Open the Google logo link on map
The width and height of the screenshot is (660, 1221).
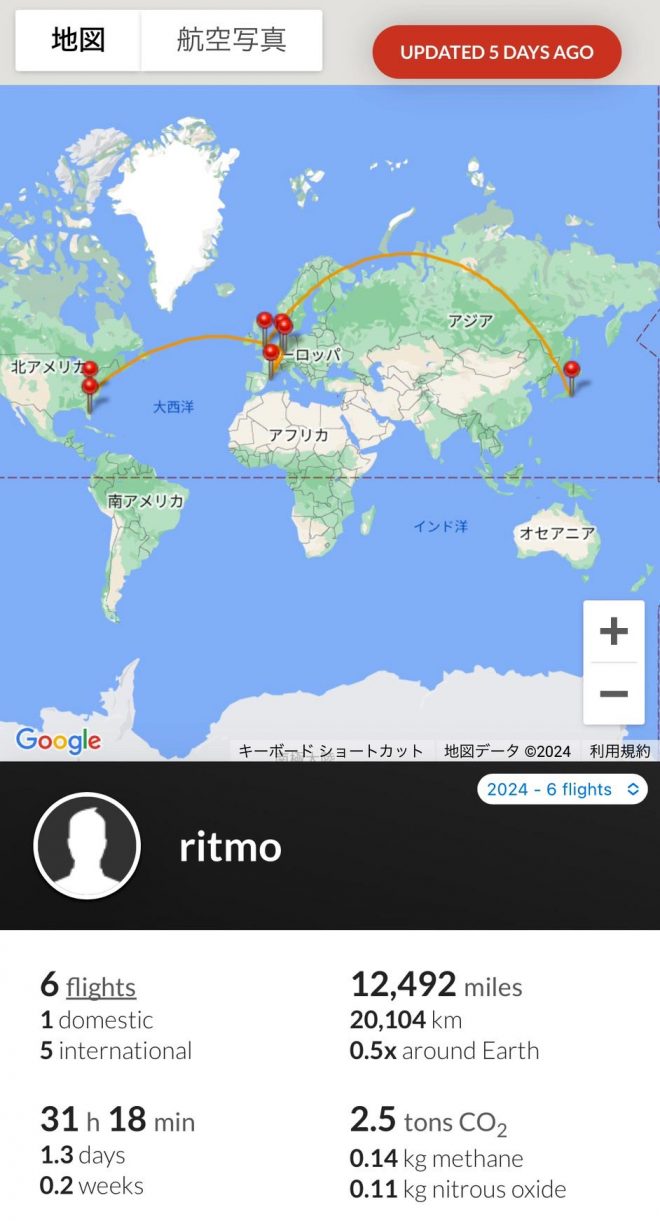pos(58,741)
